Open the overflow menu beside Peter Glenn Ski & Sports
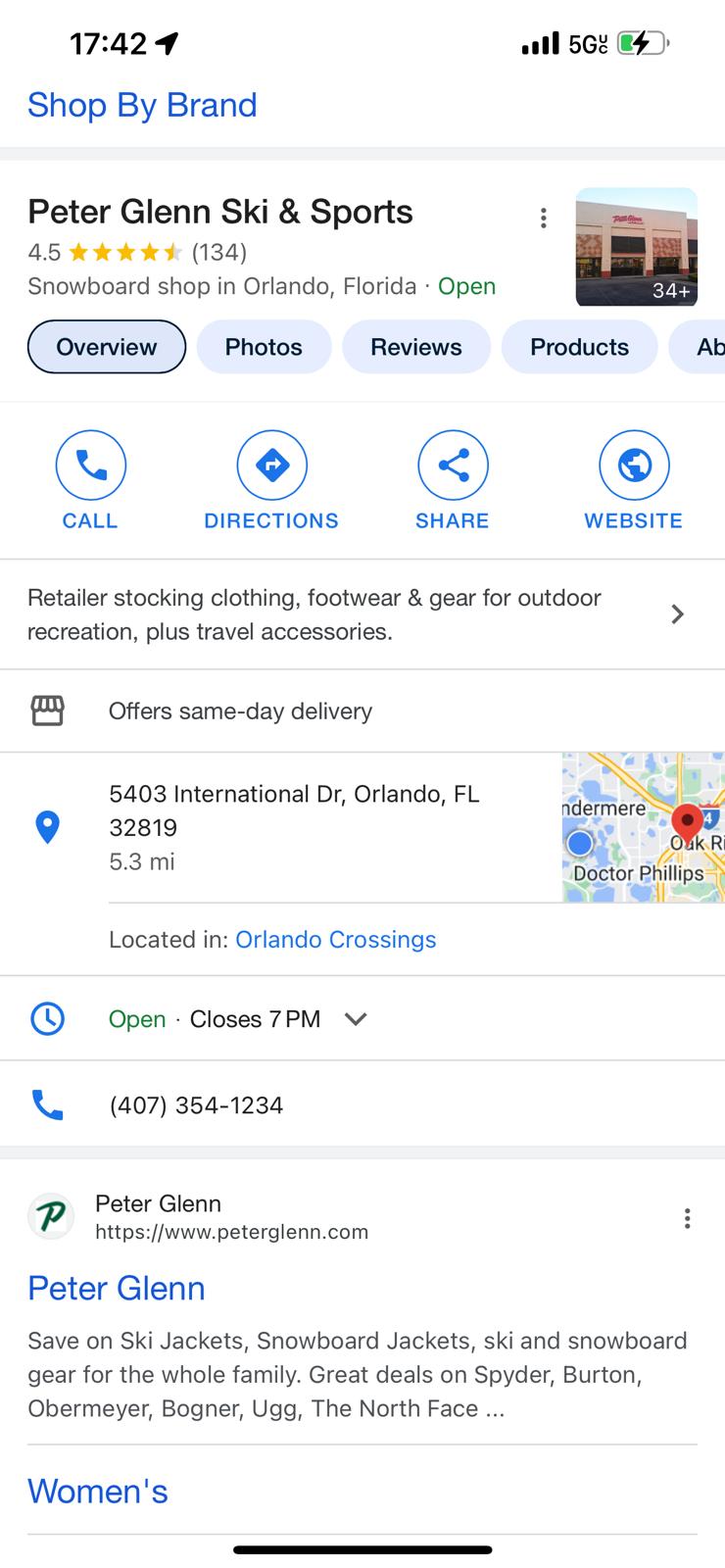This screenshot has height=1568, width=725. 543,218
